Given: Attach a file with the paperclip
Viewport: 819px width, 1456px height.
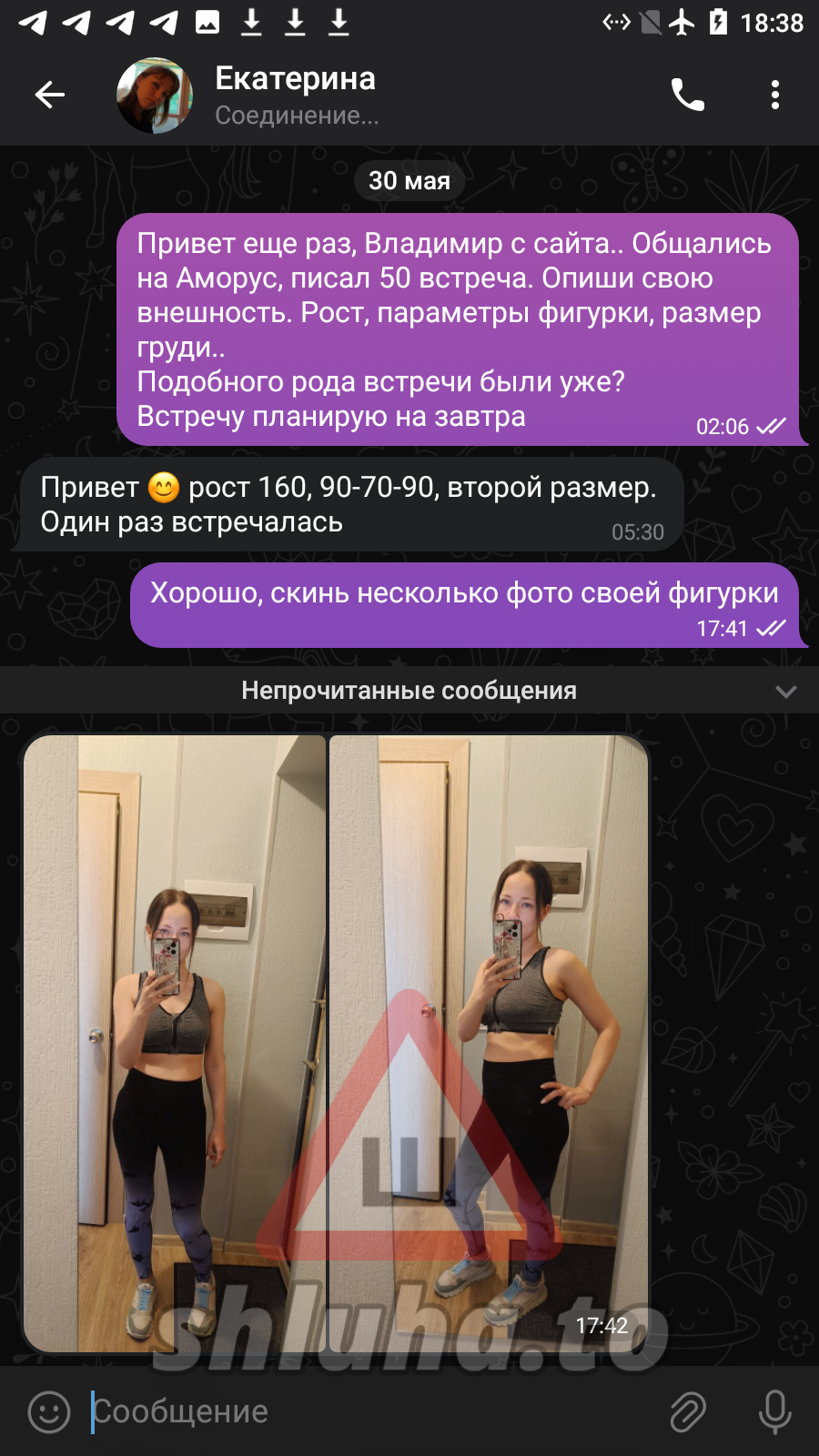Looking at the screenshot, I should click(x=688, y=1412).
